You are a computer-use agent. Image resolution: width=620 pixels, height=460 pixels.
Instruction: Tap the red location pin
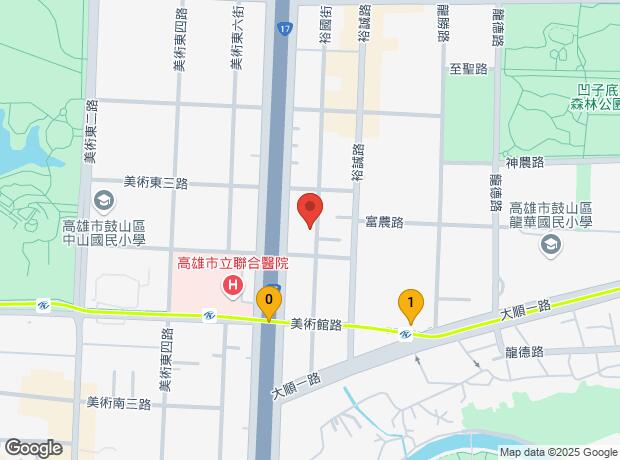tap(310, 210)
